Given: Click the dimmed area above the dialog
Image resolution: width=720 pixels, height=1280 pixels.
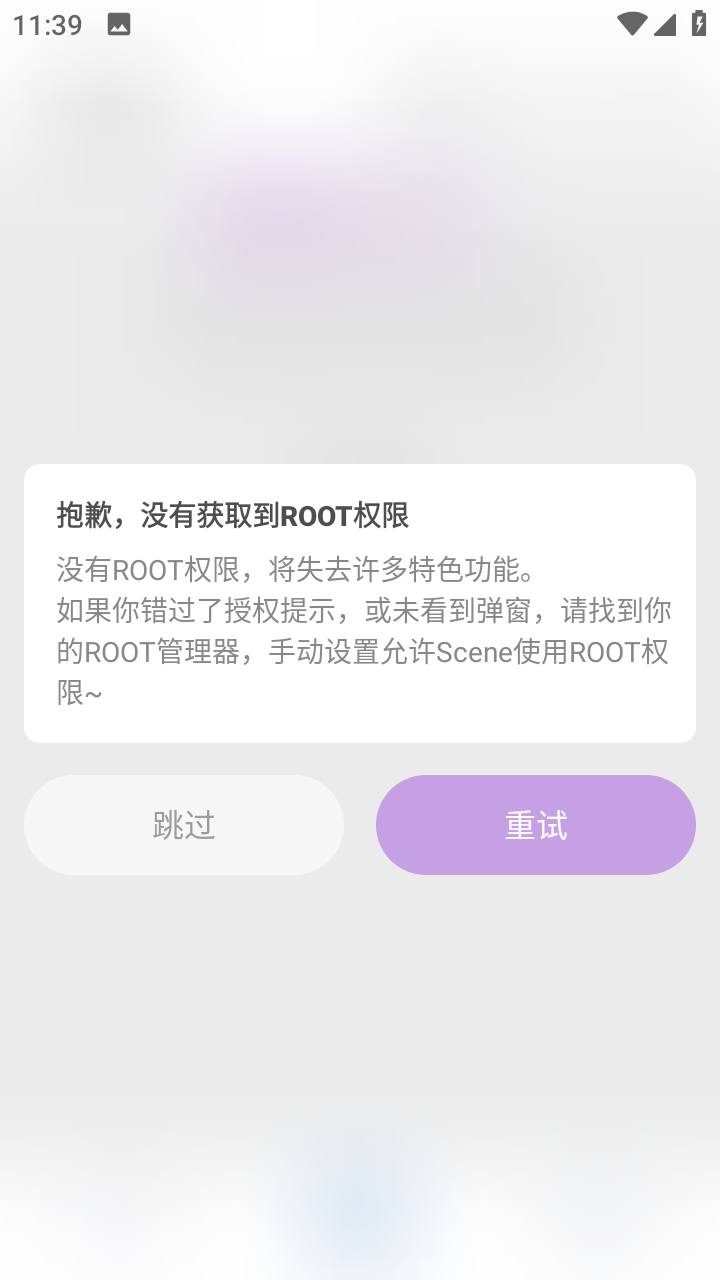Looking at the screenshot, I should [360, 250].
